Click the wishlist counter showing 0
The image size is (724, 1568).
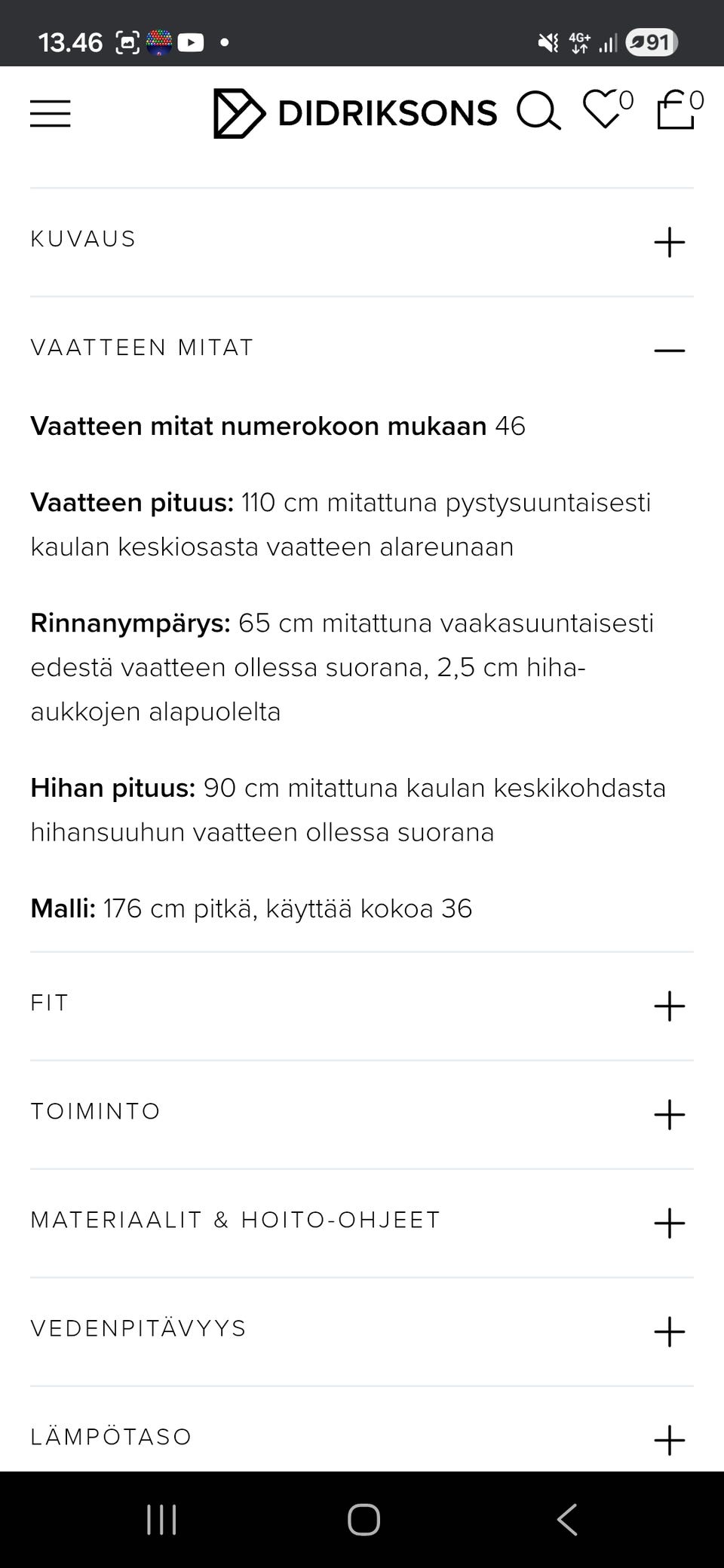626,101
